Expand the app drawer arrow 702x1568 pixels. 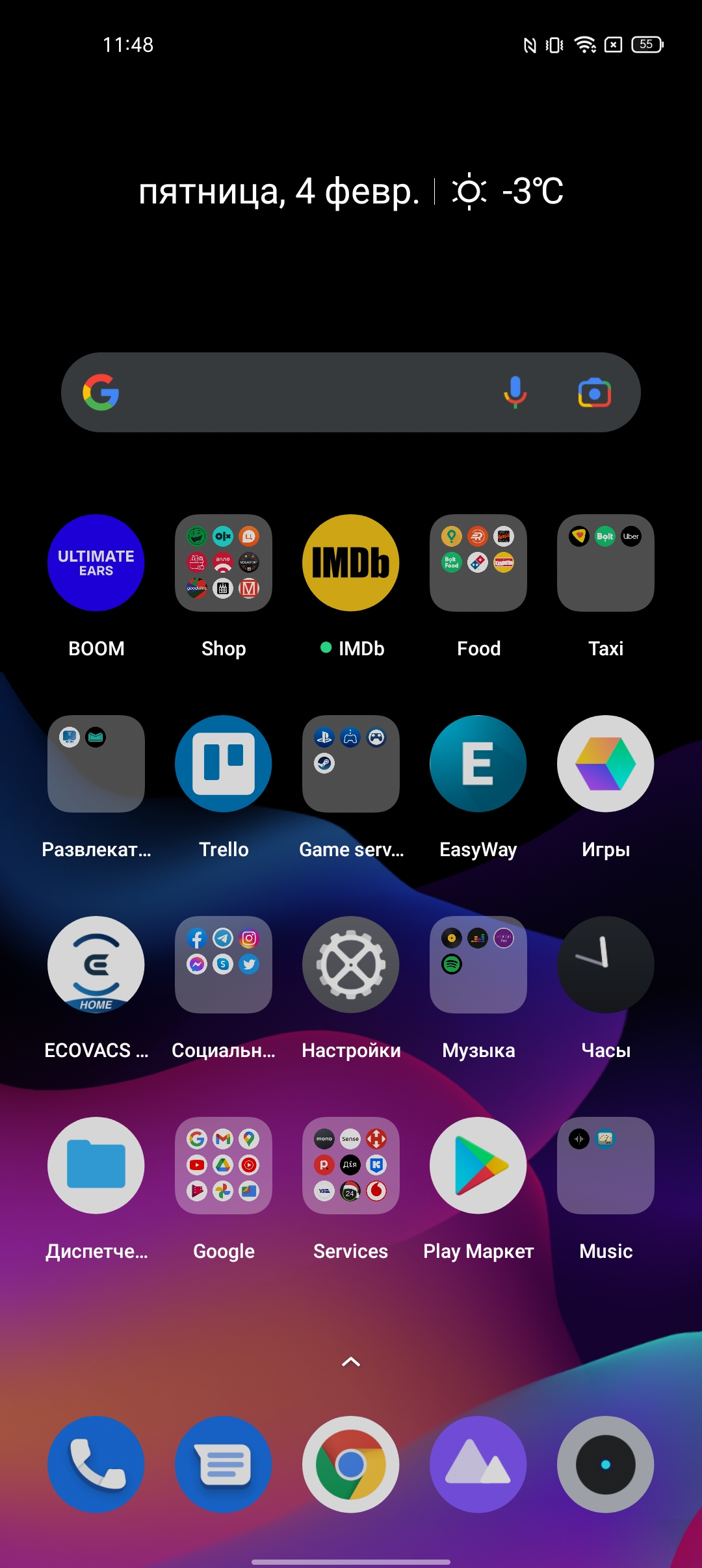(x=351, y=1362)
